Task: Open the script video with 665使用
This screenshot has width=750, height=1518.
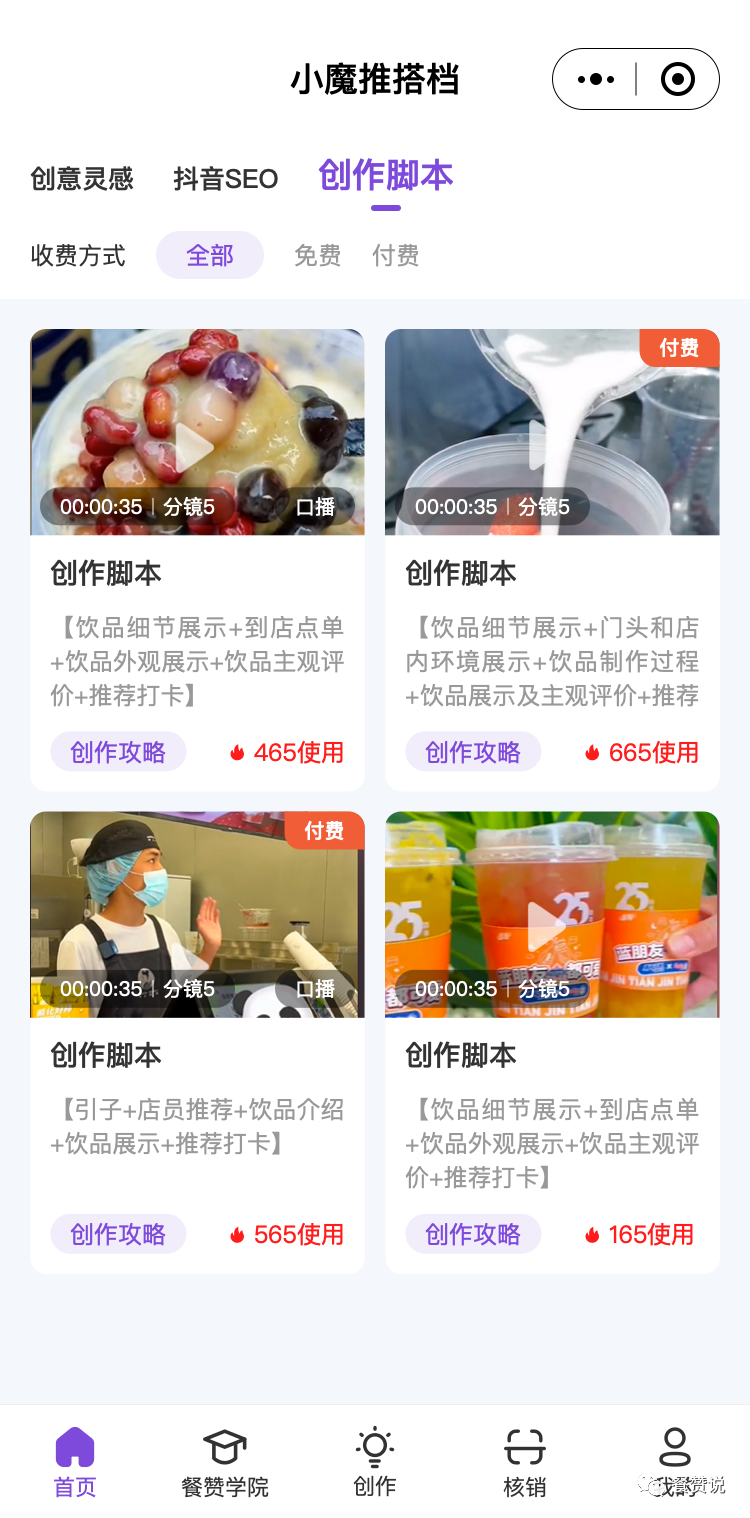Action: (x=552, y=432)
